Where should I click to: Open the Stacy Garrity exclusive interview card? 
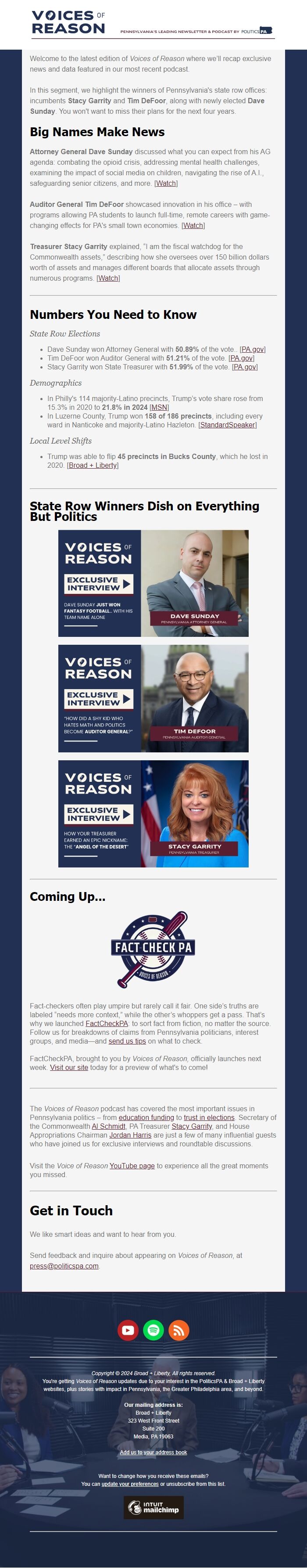click(153, 813)
